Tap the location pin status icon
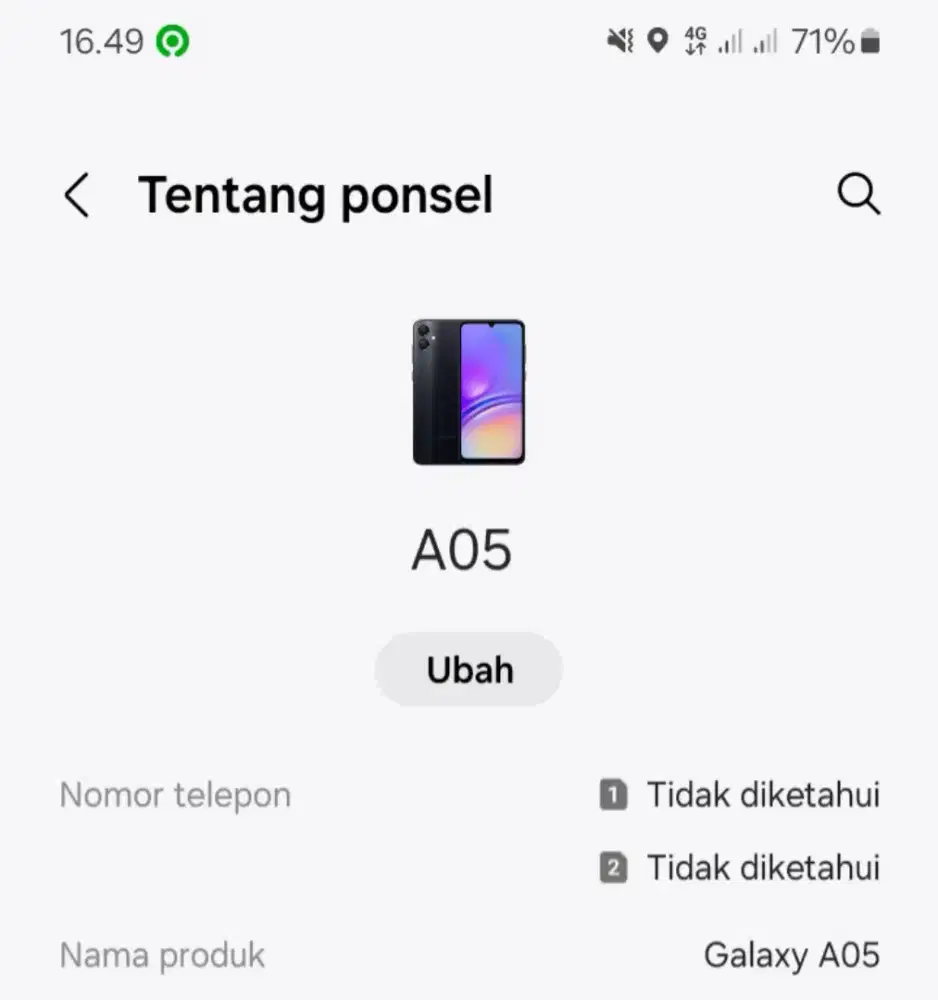The height and width of the screenshot is (1000, 938). 658,41
